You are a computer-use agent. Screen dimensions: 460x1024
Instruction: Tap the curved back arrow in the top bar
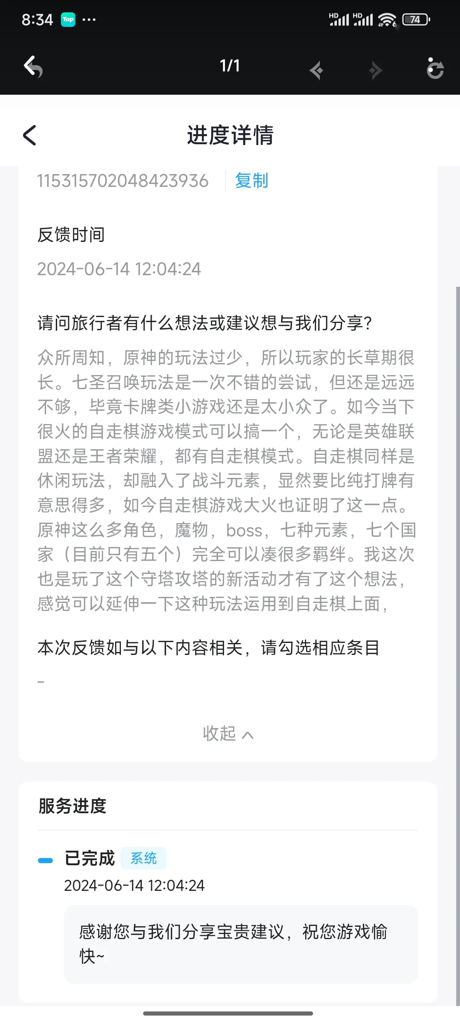[33, 67]
